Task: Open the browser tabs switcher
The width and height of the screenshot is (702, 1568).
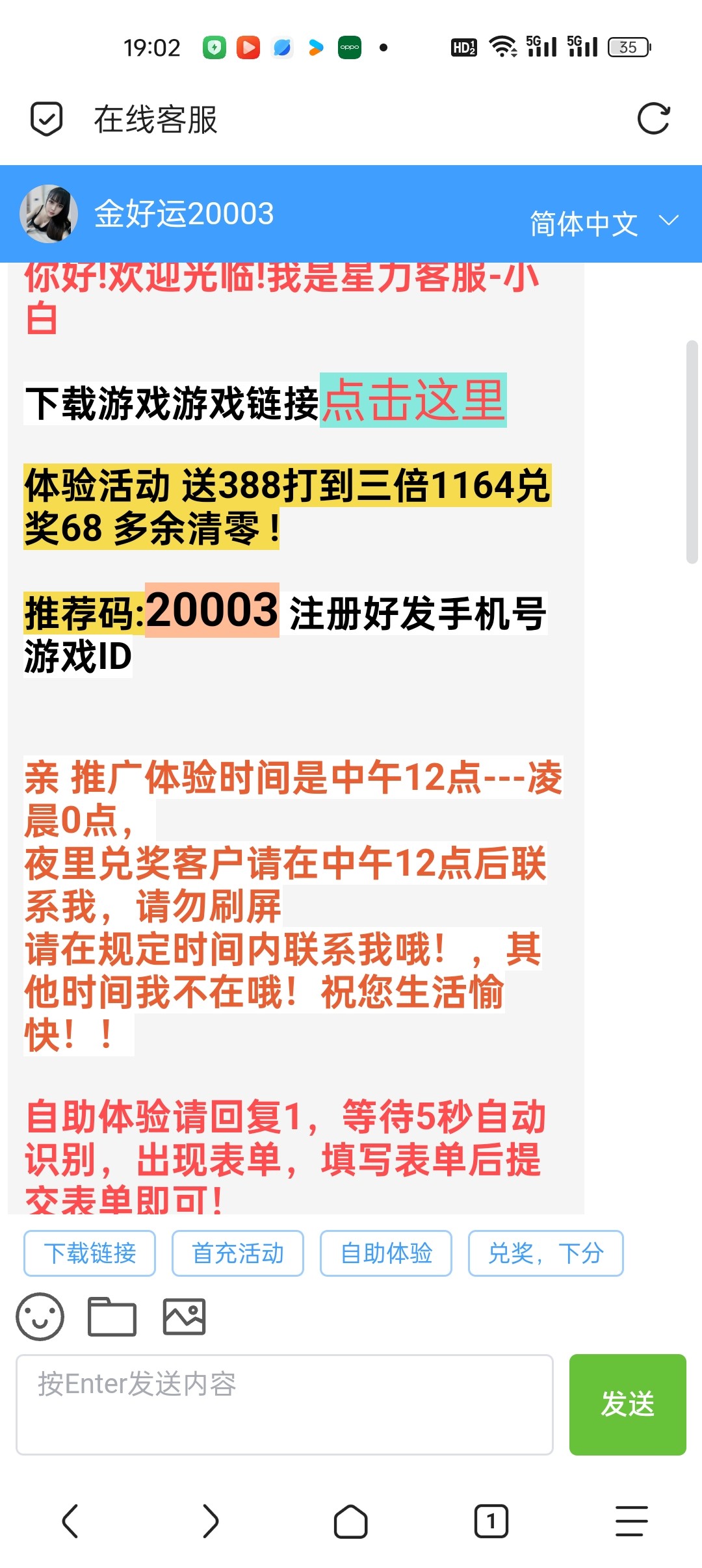Action: coord(491,1521)
